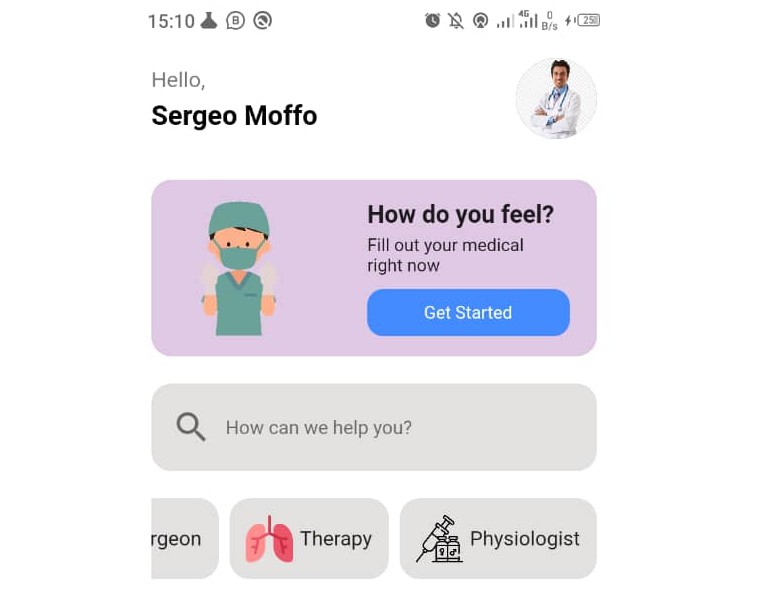Select the Therapy category chip
This screenshot has width=758, height=601.
pyautogui.click(x=309, y=538)
